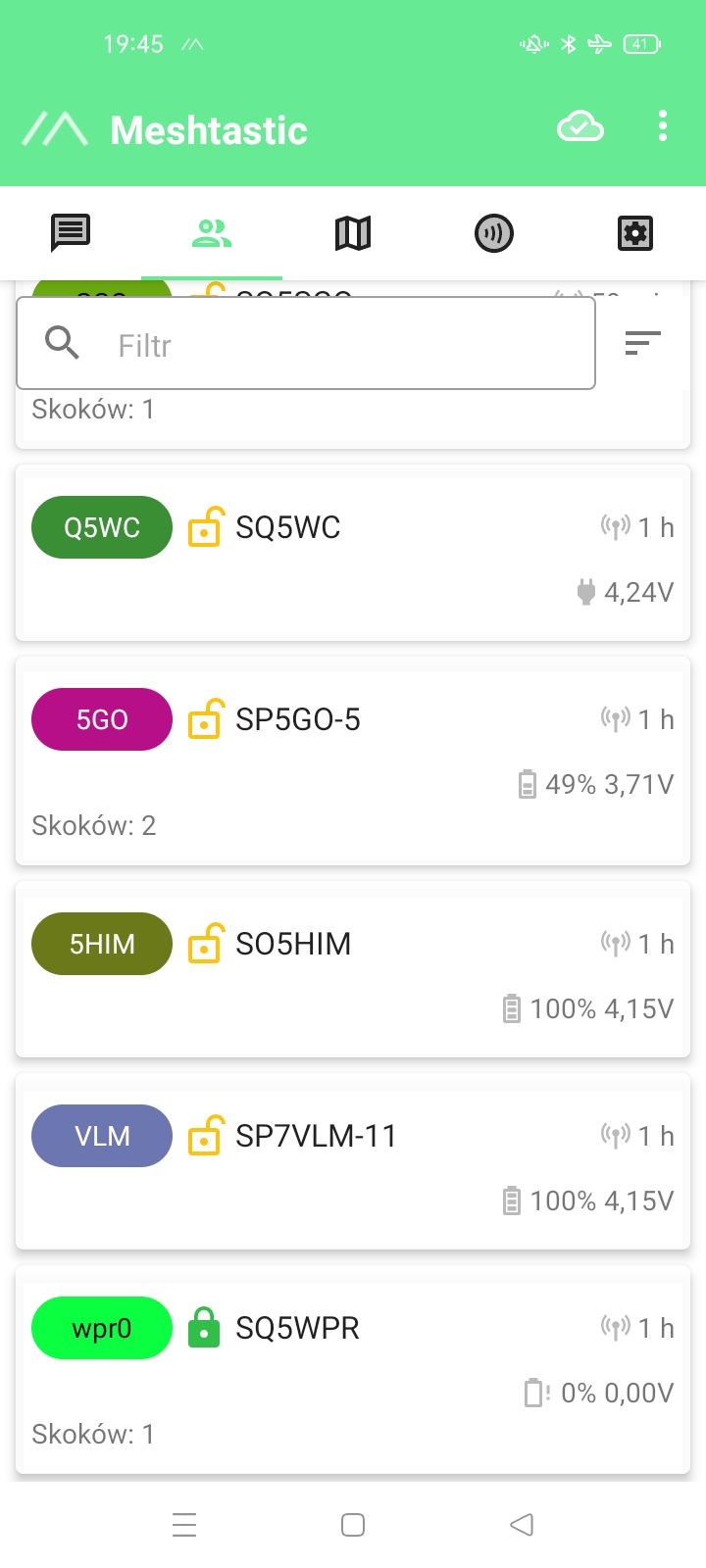Viewport: 706px width, 1568px height.
Task: Open the SQ5WC node card
Action: pos(353,553)
